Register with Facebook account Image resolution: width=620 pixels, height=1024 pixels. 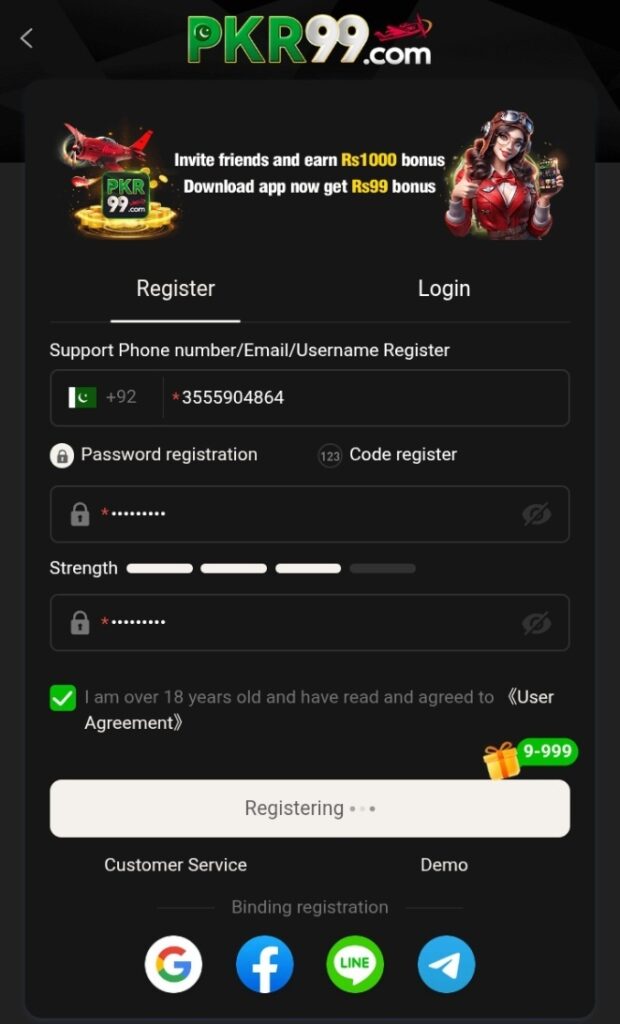point(264,964)
